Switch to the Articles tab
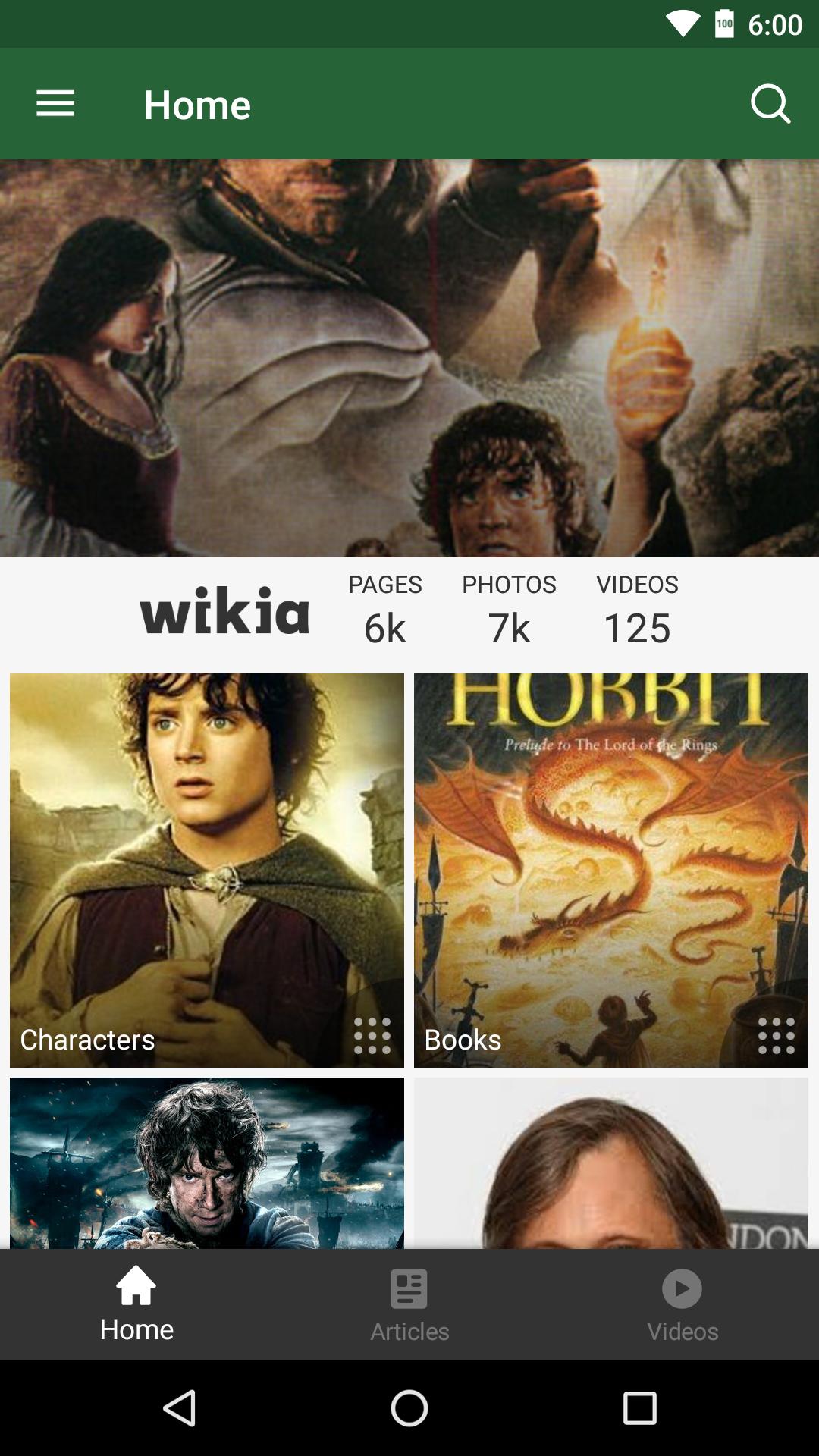The image size is (819, 1456). click(x=409, y=1305)
